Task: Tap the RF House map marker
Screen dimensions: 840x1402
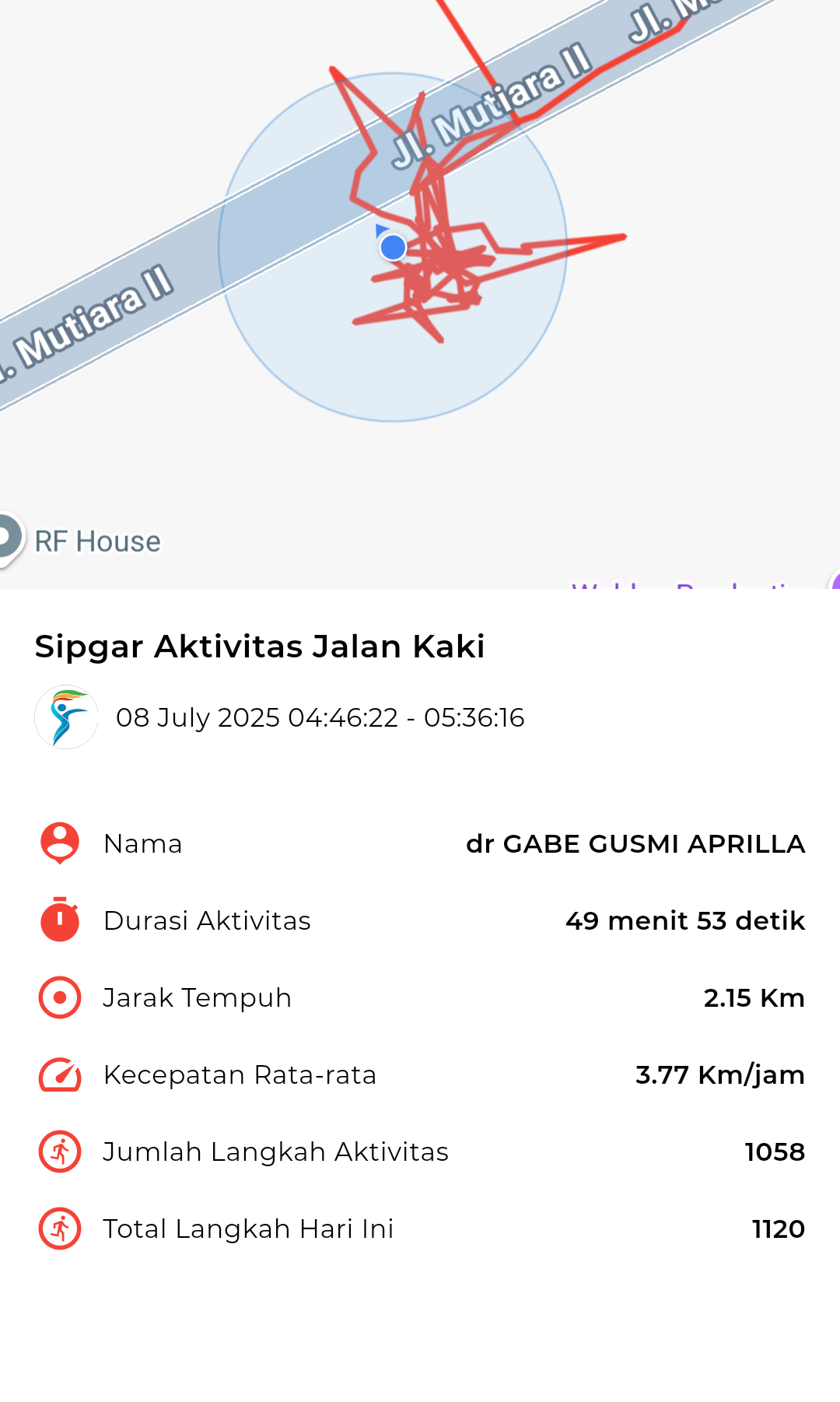Action: [9, 538]
